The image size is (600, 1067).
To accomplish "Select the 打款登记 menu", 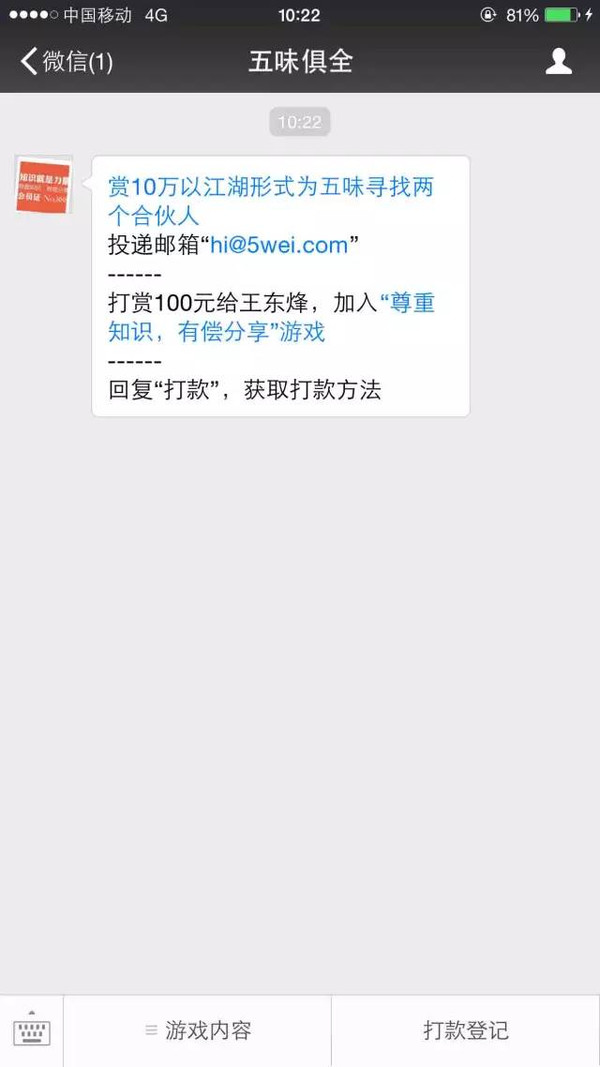I will coord(465,1031).
